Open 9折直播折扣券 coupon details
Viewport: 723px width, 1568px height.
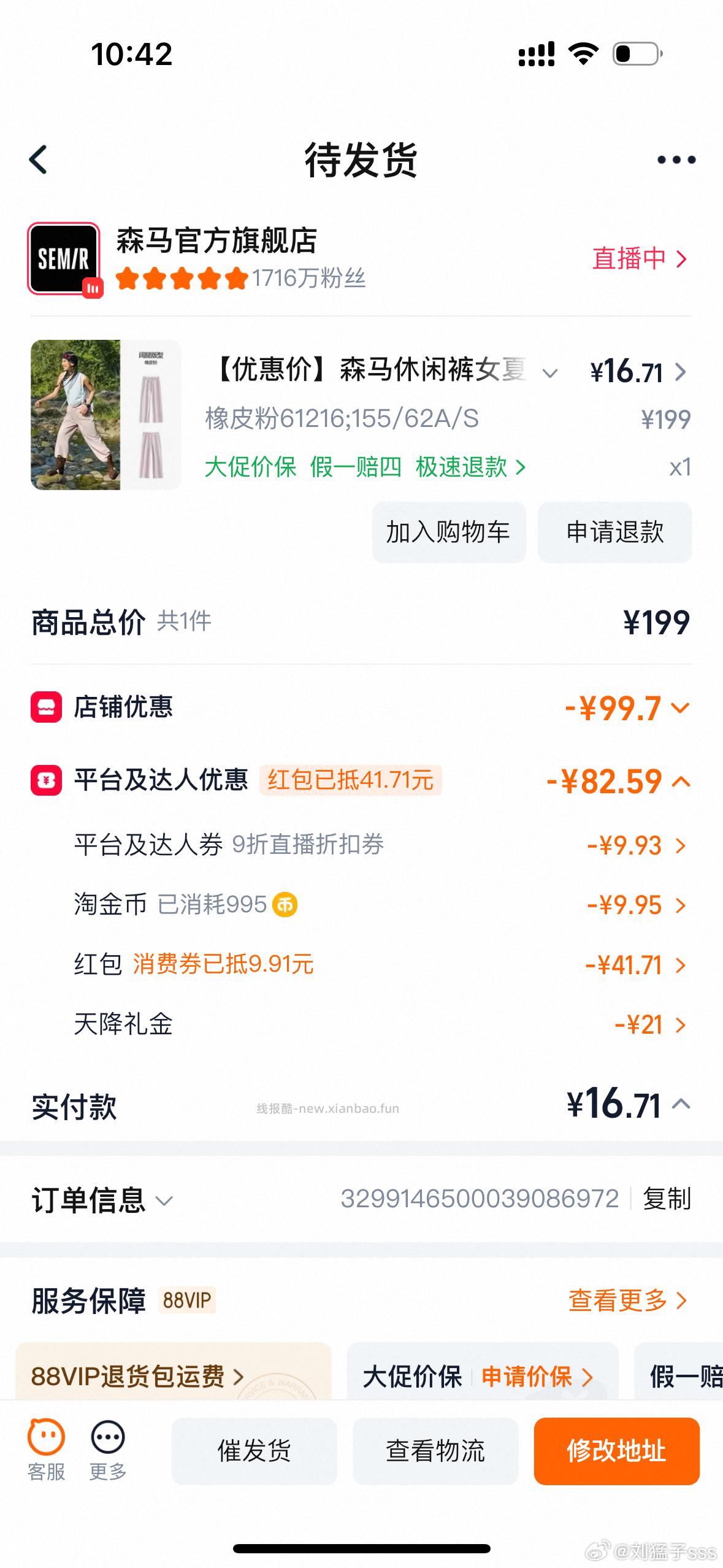pyautogui.click(x=636, y=845)
